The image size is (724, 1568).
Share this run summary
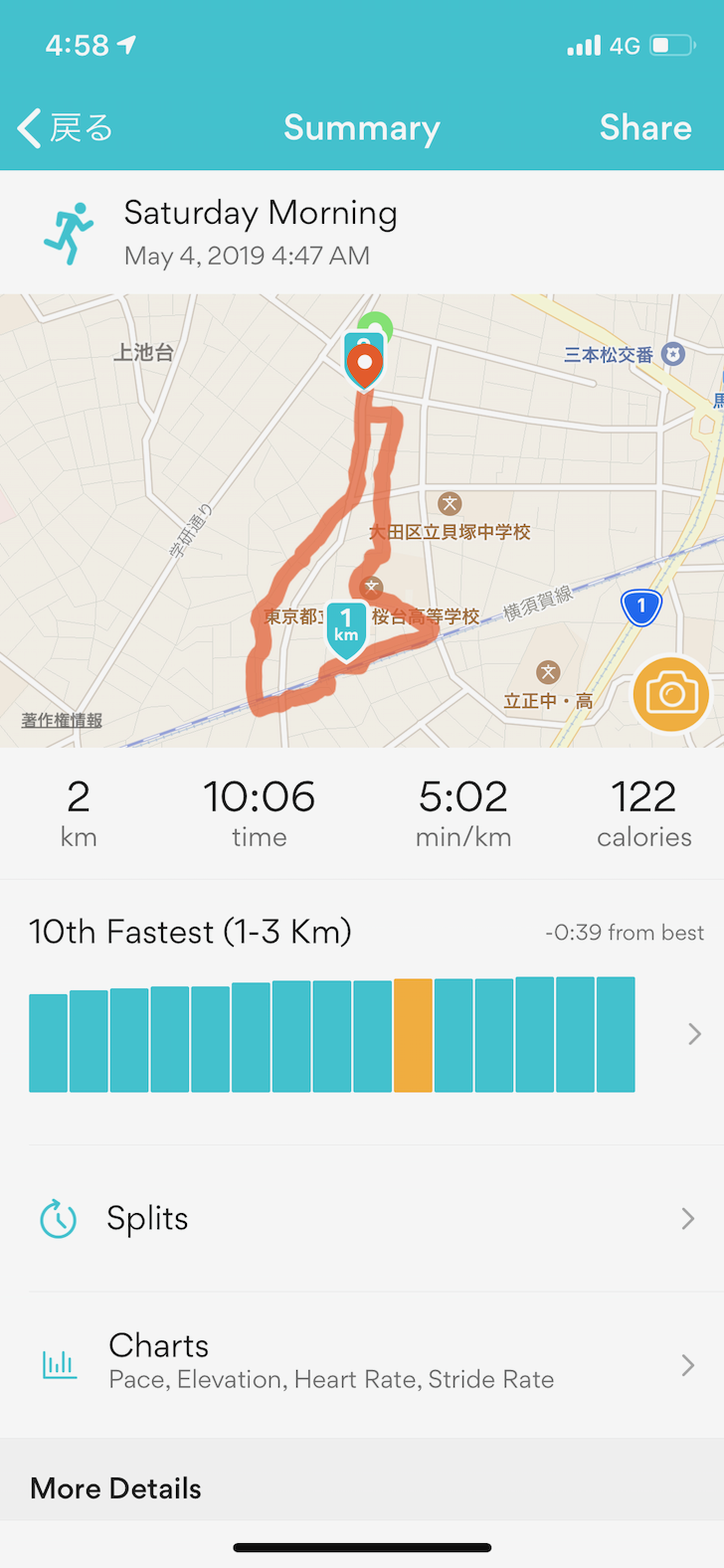(644, 128)
